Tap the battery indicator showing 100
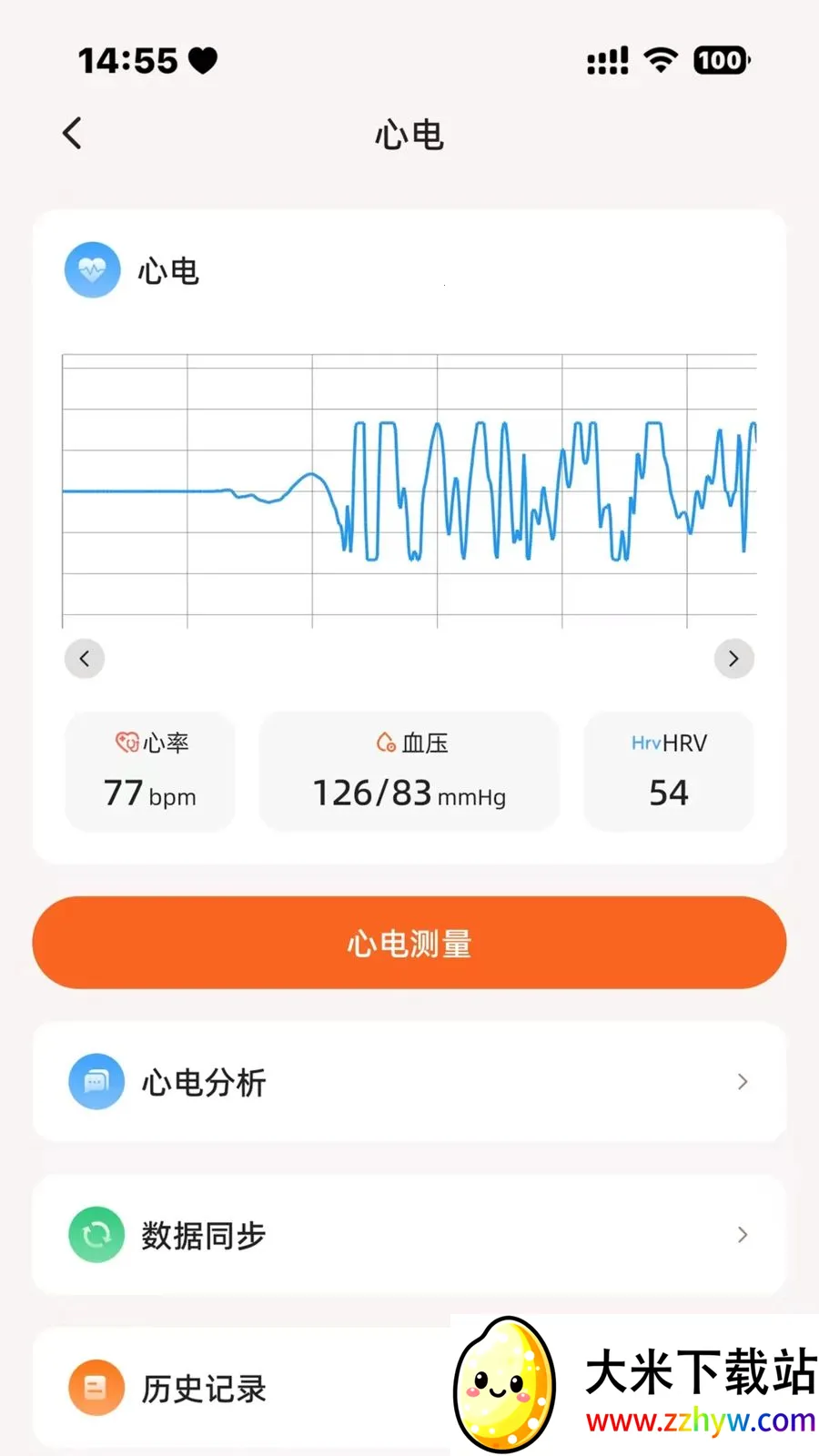 tap(720, 60)
